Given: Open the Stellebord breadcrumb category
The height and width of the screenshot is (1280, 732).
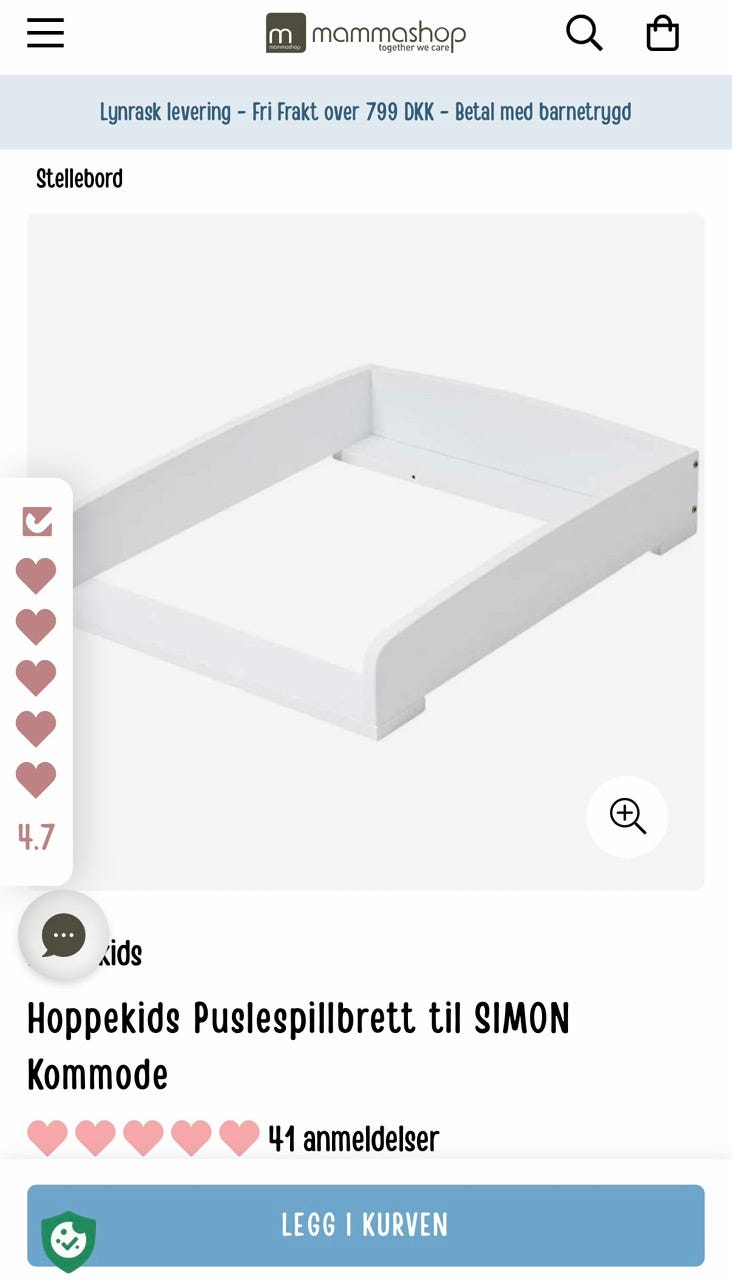Looking at the screenshot, I should point(80,179).
